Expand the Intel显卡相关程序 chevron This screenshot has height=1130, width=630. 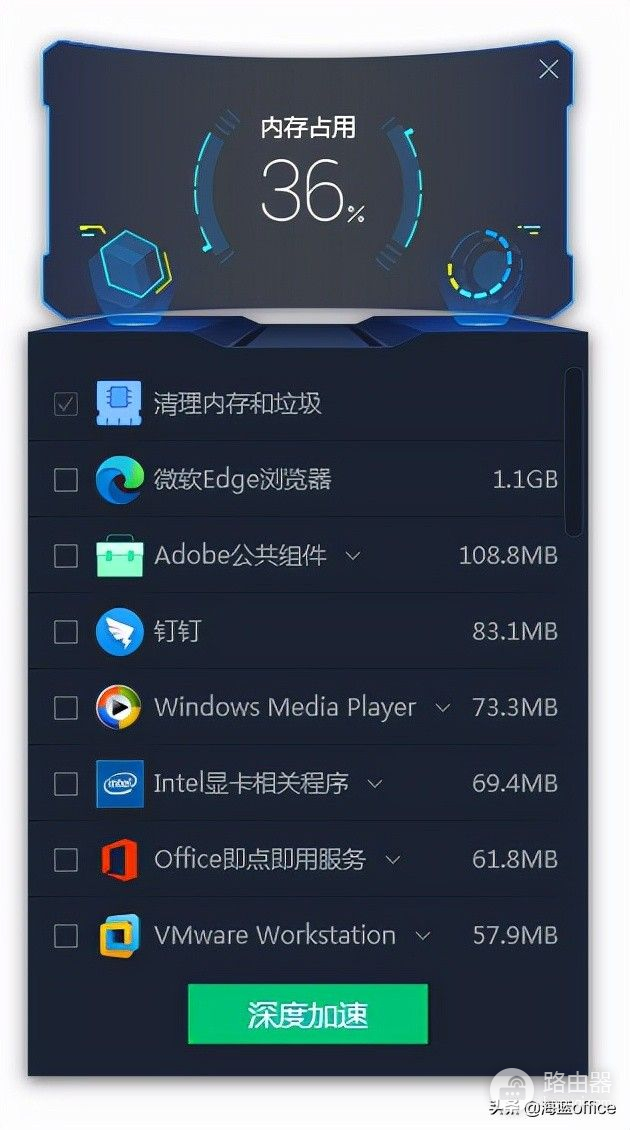374,784
